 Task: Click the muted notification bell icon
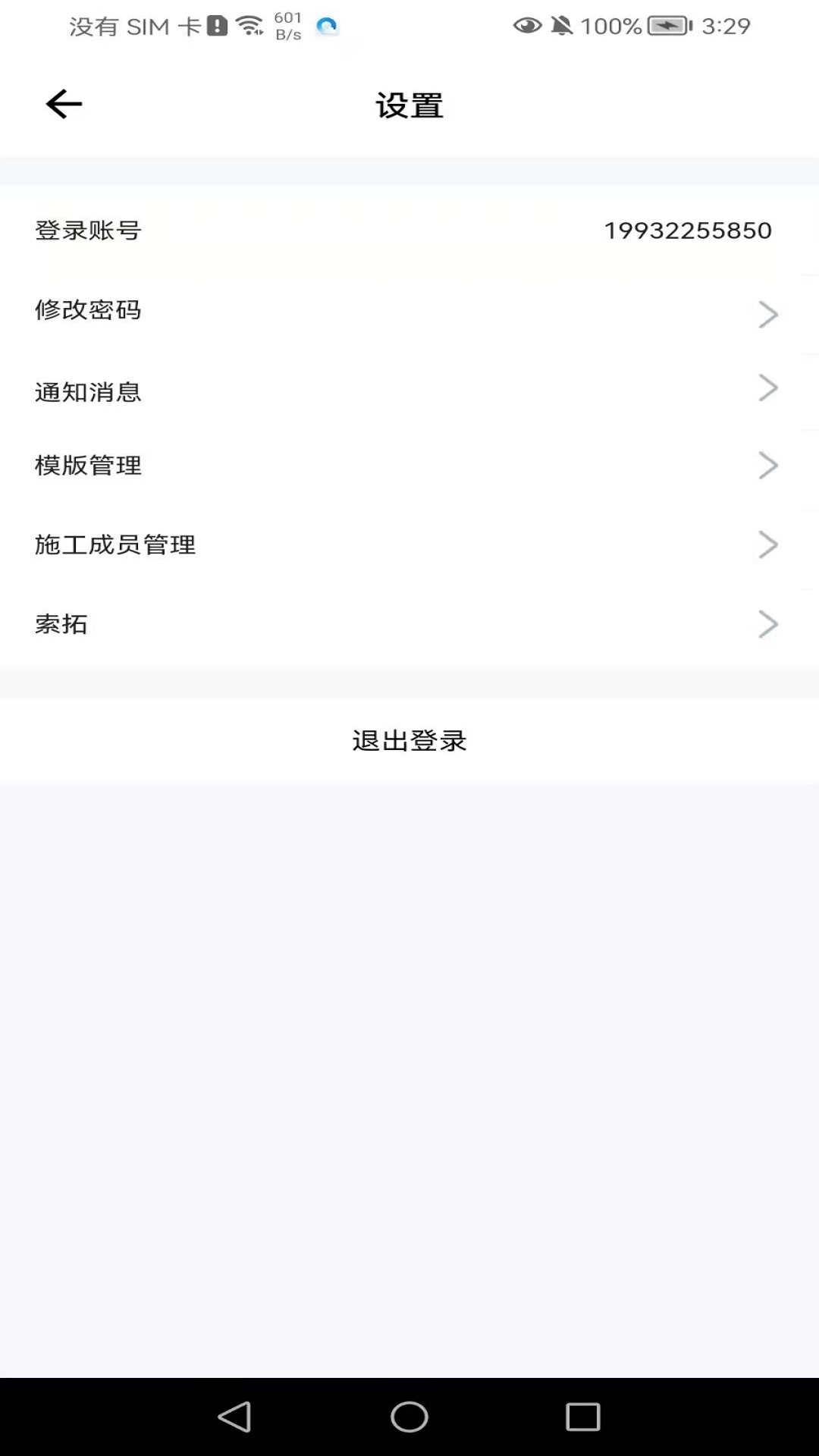click(563, 26)
